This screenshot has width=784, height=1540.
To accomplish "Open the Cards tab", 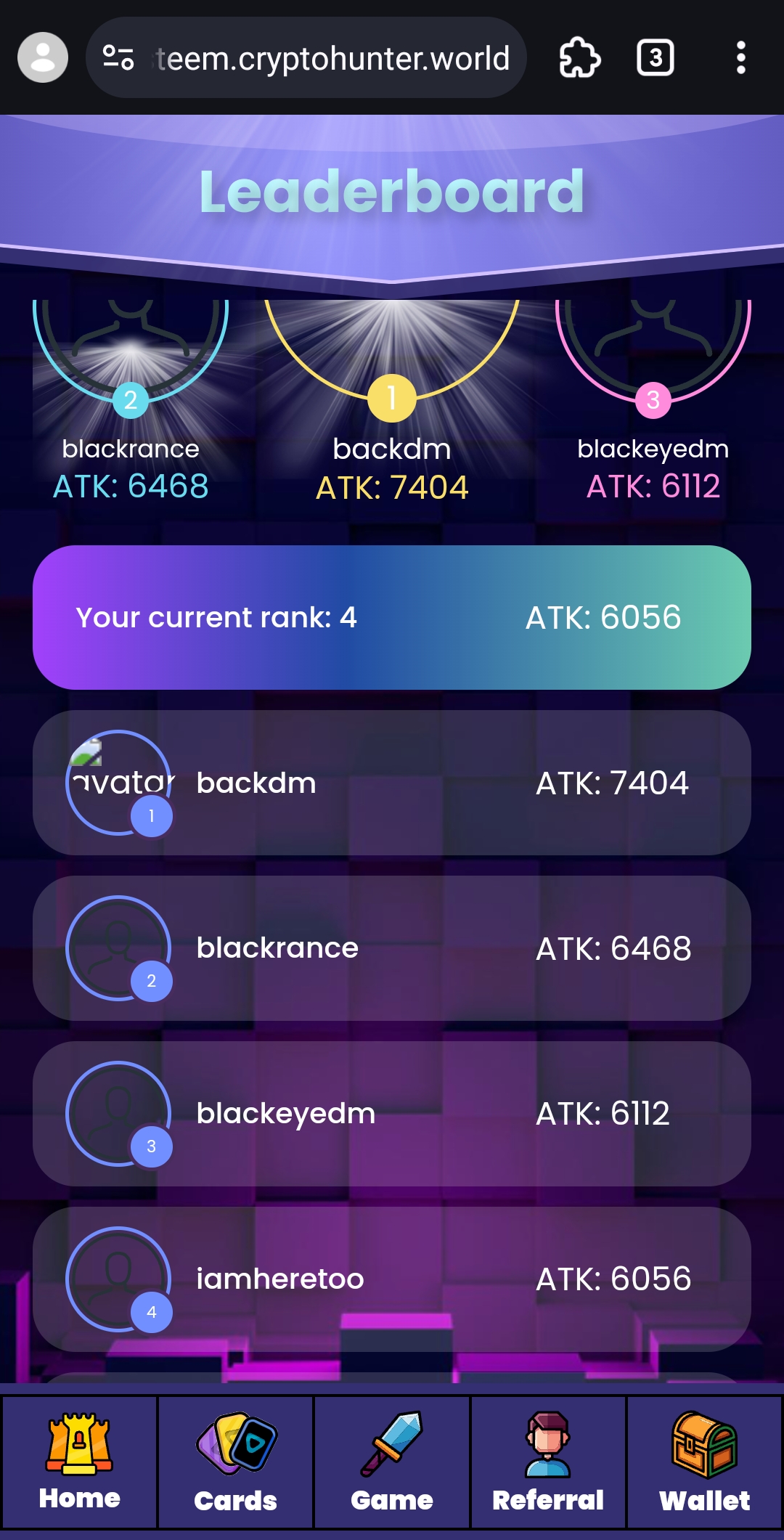I will pos(236,1462).
